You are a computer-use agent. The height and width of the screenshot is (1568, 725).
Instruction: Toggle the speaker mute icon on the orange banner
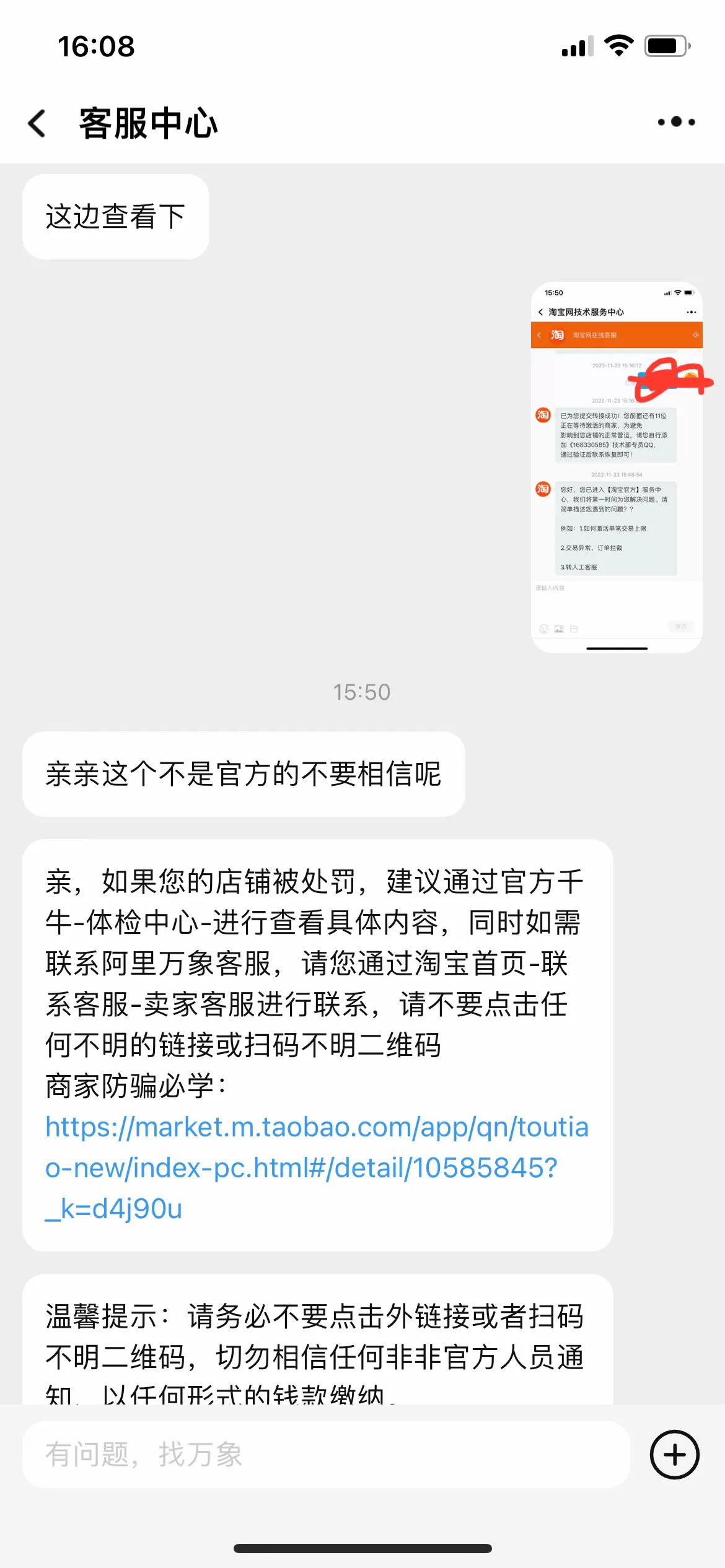pos(696,335)
